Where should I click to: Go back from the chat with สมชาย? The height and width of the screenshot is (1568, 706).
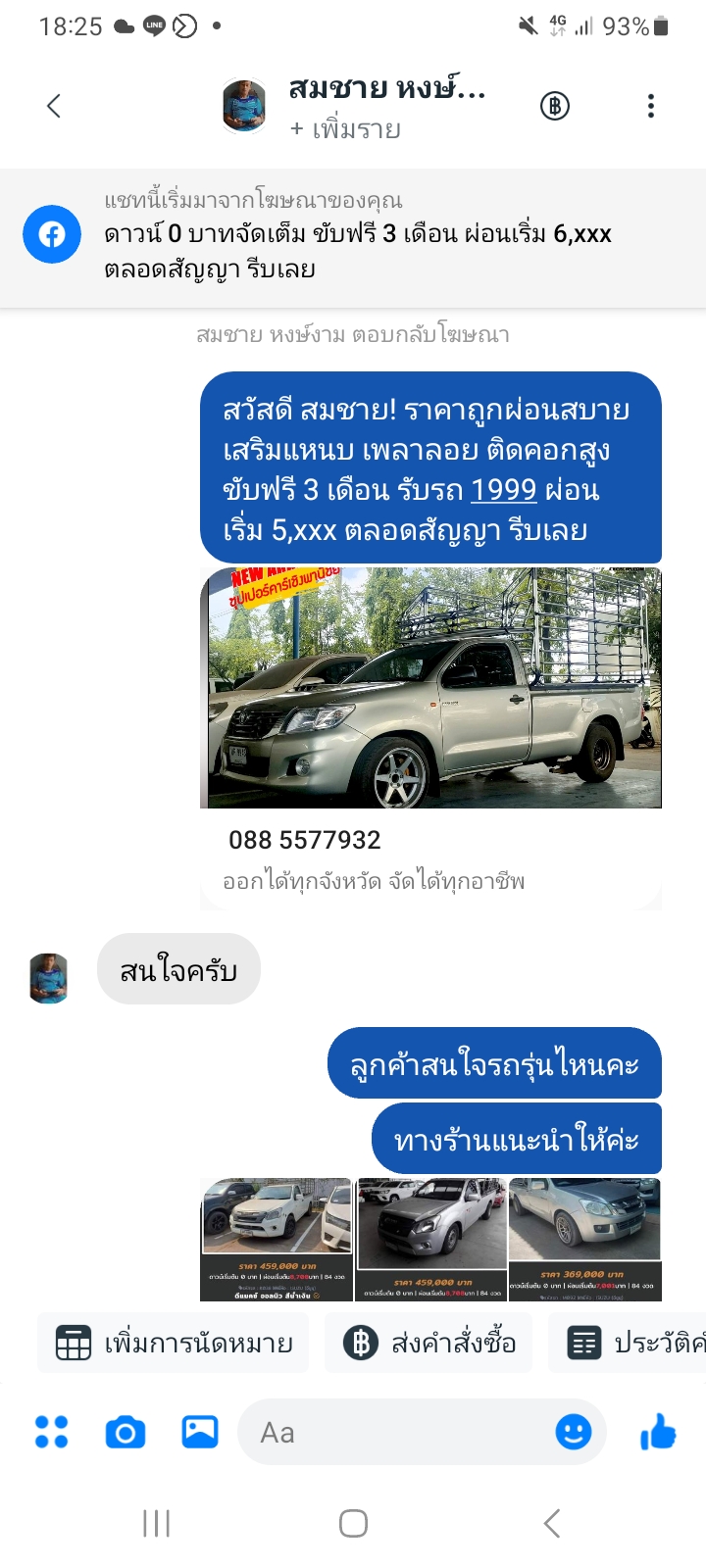pyautogui.click(x=54, y=106)
